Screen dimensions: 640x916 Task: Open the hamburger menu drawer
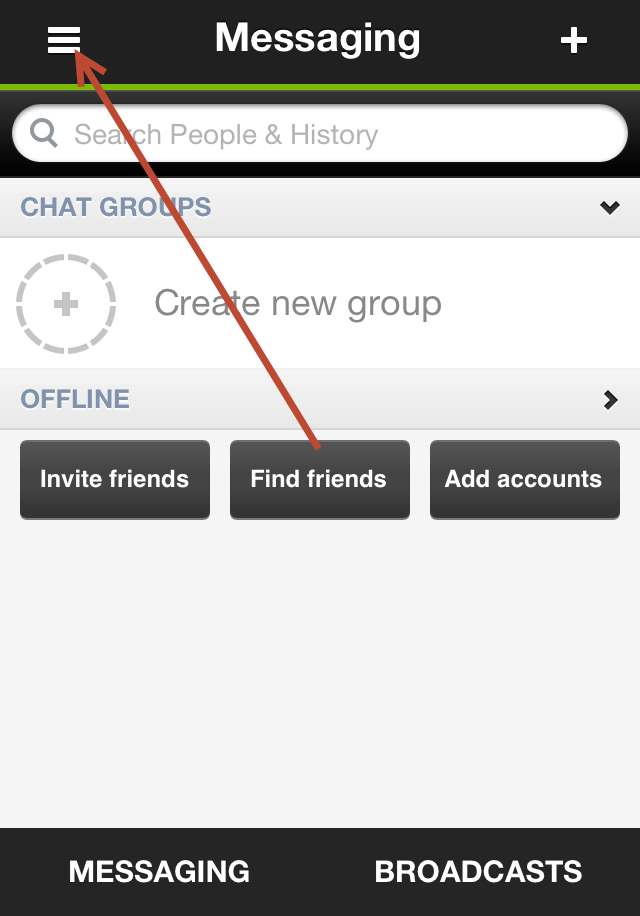[64, 40]
